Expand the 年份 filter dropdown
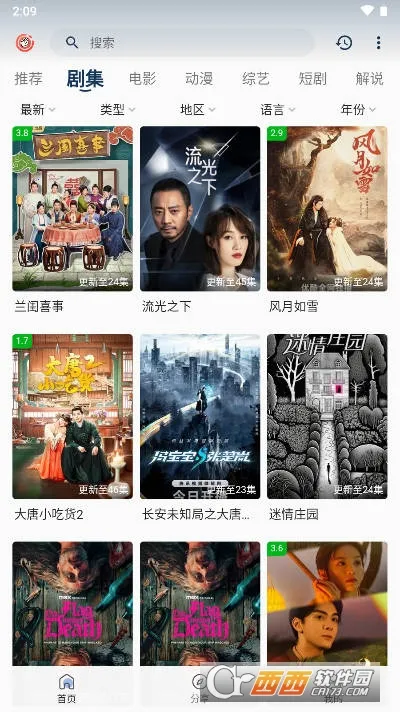This screenshot has width=400, height=712. [358, 109]
